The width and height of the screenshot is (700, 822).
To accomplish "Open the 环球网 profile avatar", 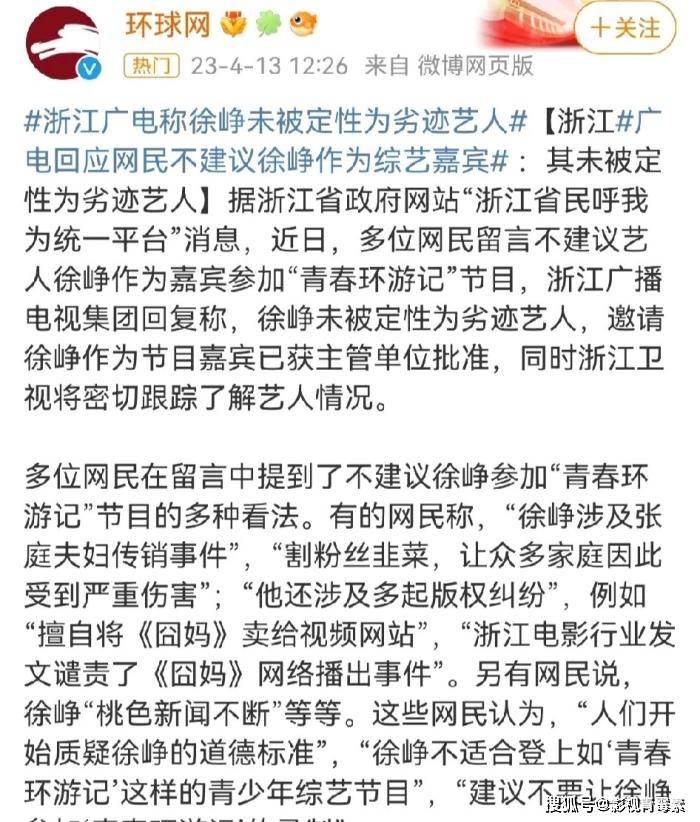I will coord(63,41).
